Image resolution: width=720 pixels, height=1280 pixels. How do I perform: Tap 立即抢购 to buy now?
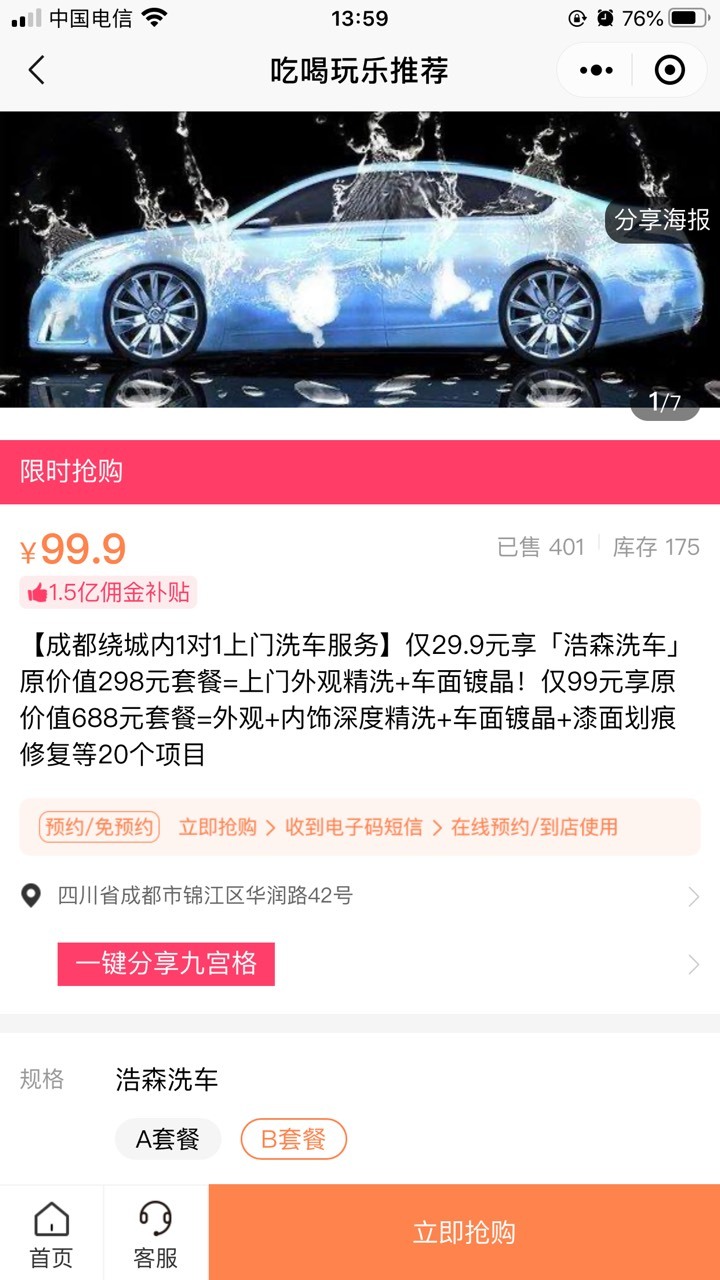tap(464, 1232)
